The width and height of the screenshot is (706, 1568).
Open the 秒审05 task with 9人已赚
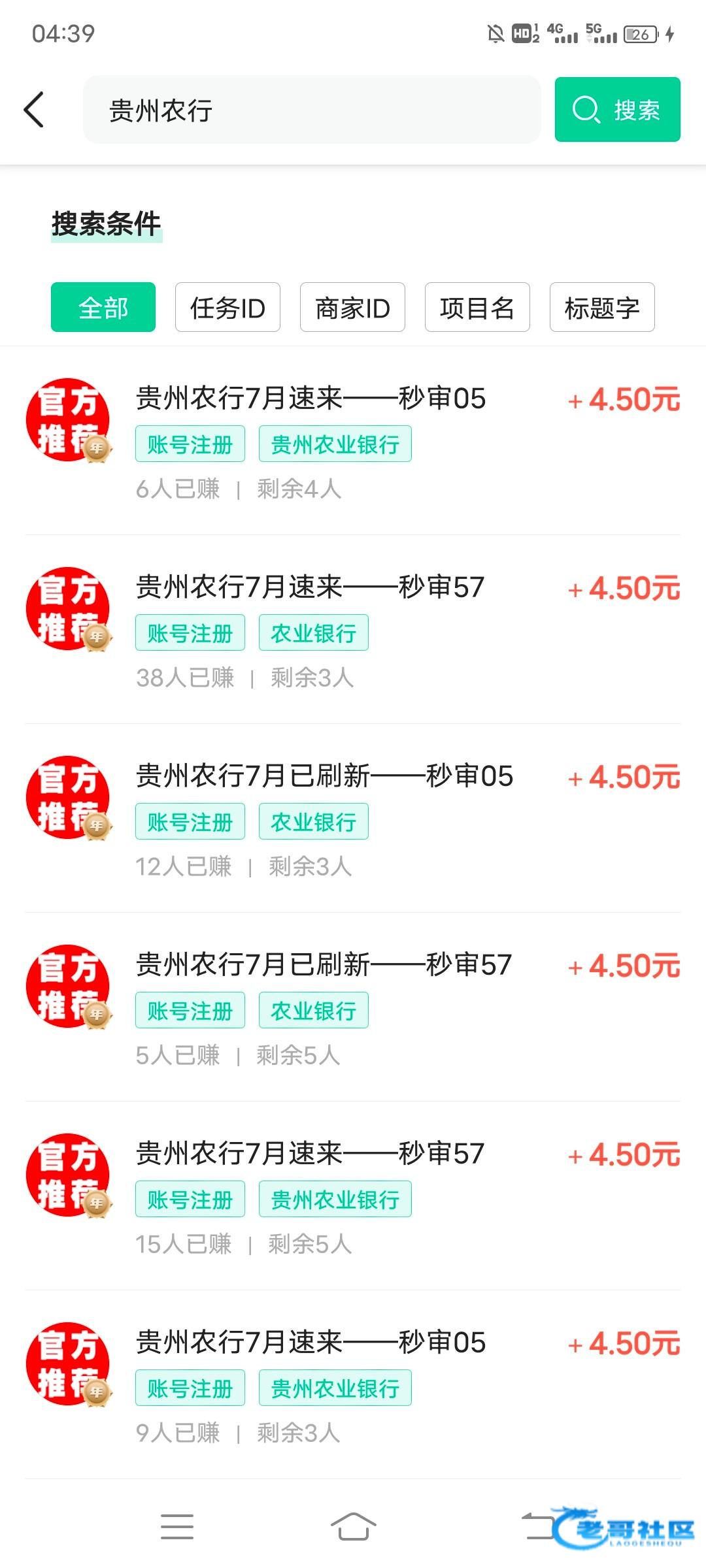(x=353, y=1385)
